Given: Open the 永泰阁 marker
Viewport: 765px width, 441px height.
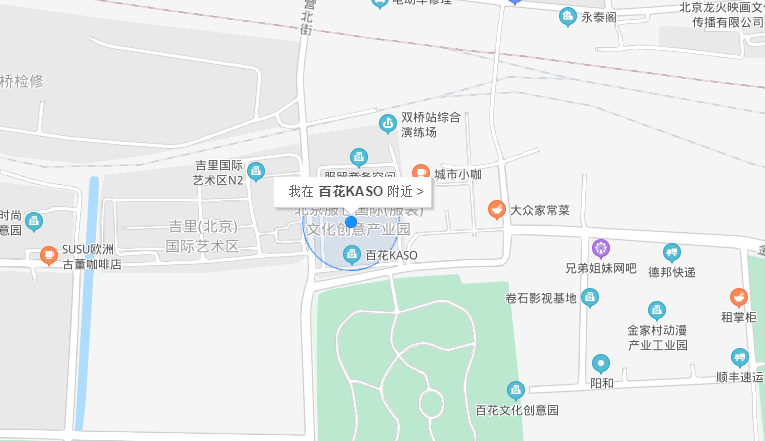Looking at the screenshot, I should tap(567, 17).
